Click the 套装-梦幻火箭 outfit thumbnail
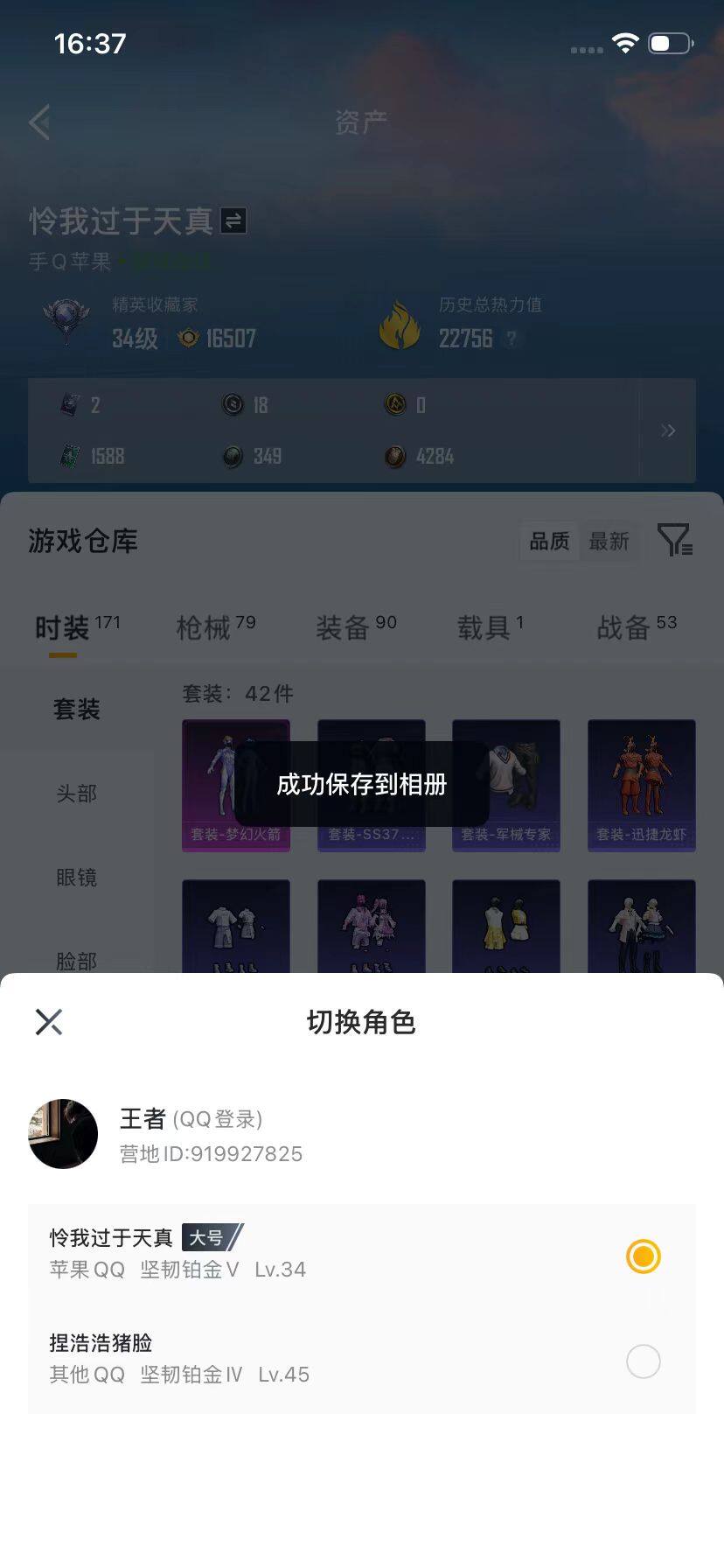Viewport: 724px width, 1568px height. point(235,785)
